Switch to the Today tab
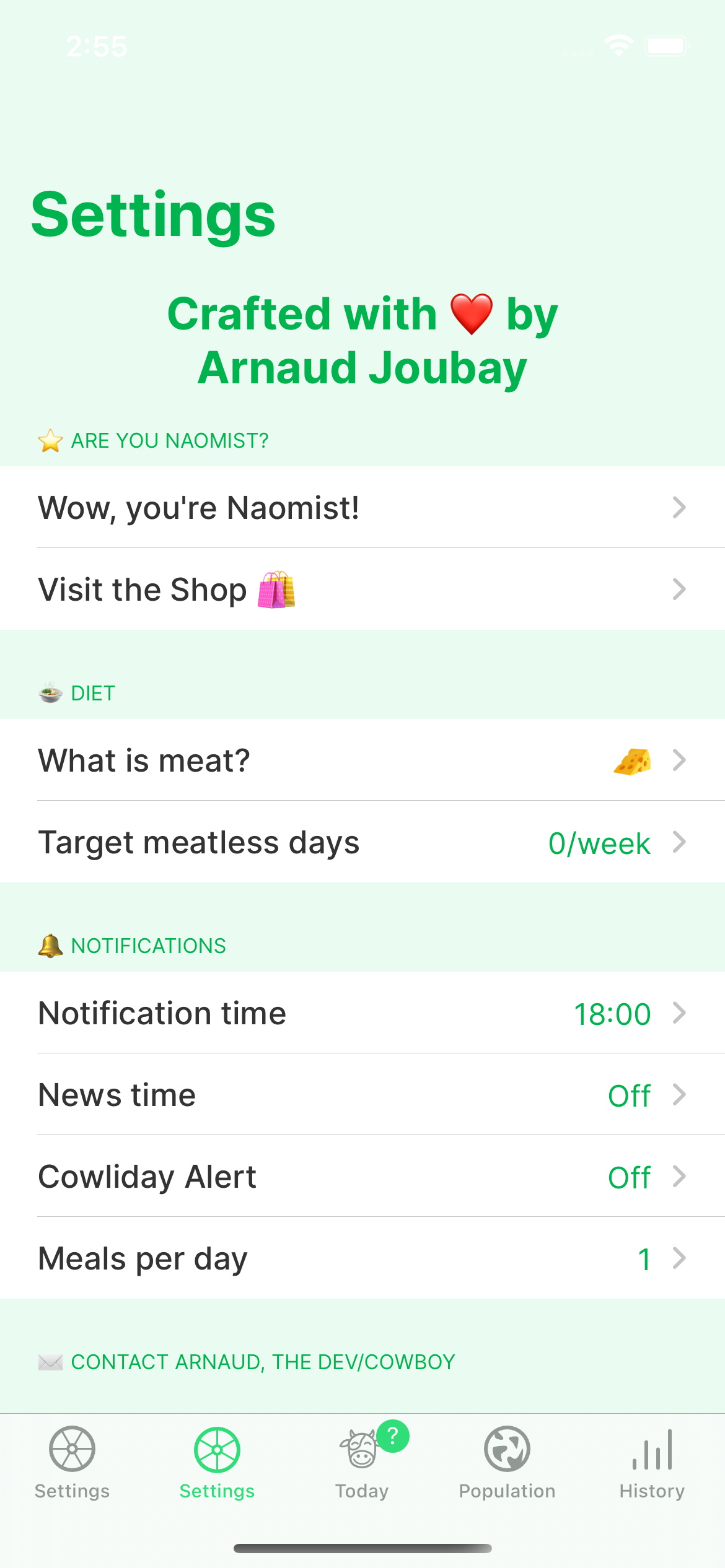 tap(362, 1463)
